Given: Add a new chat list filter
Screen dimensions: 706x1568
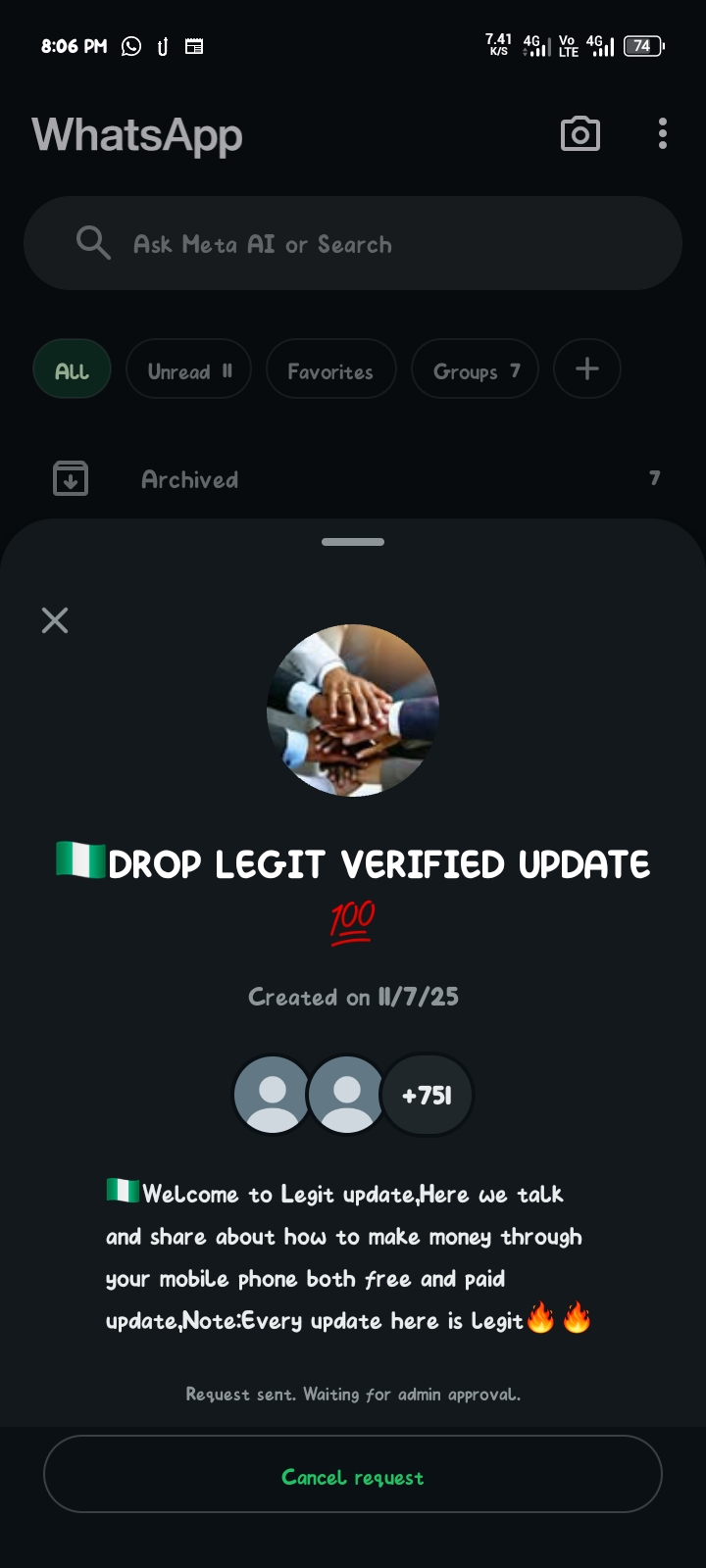Looking at the screenshot, I should click(x=586, y=369).
